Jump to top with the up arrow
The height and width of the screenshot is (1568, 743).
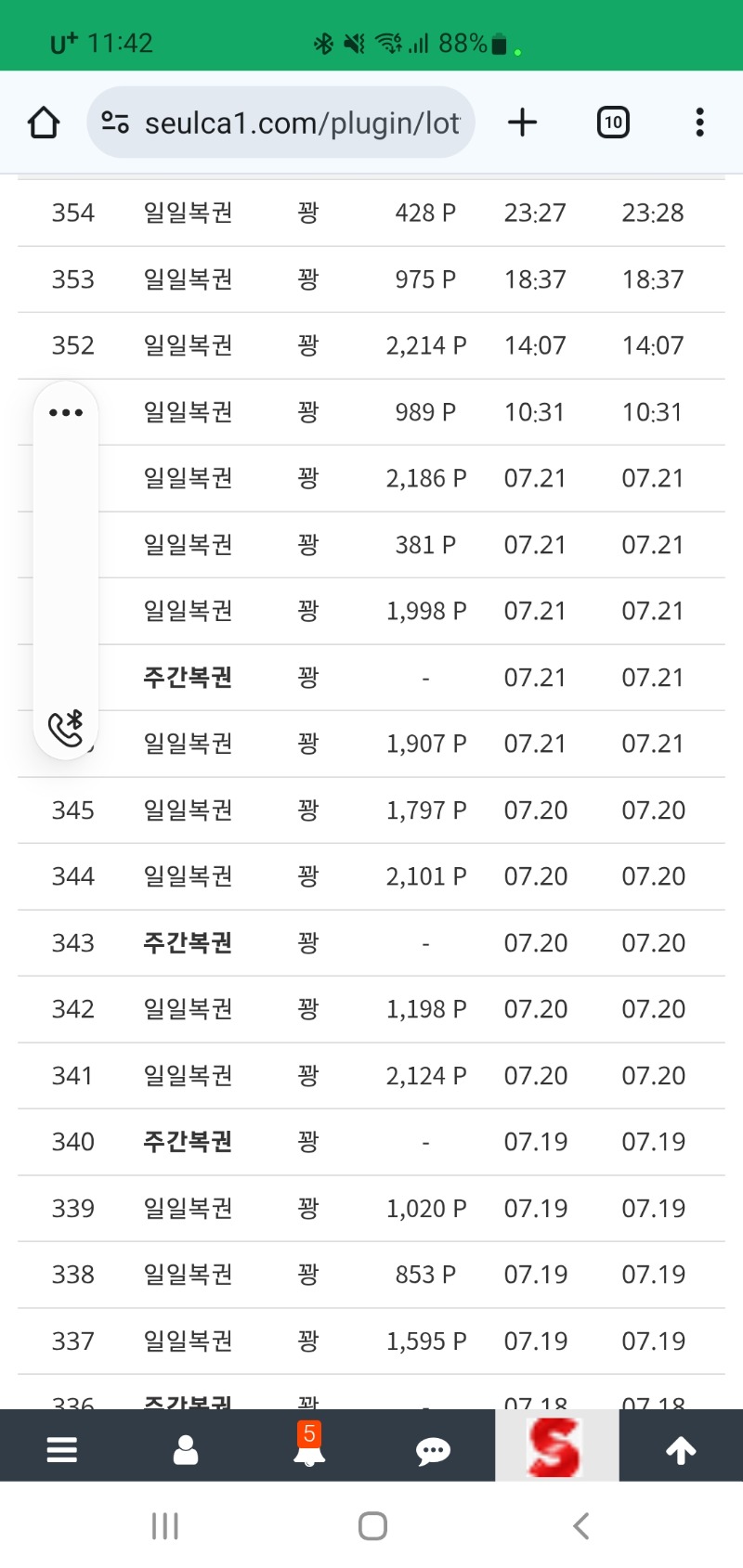[681, 1450]
